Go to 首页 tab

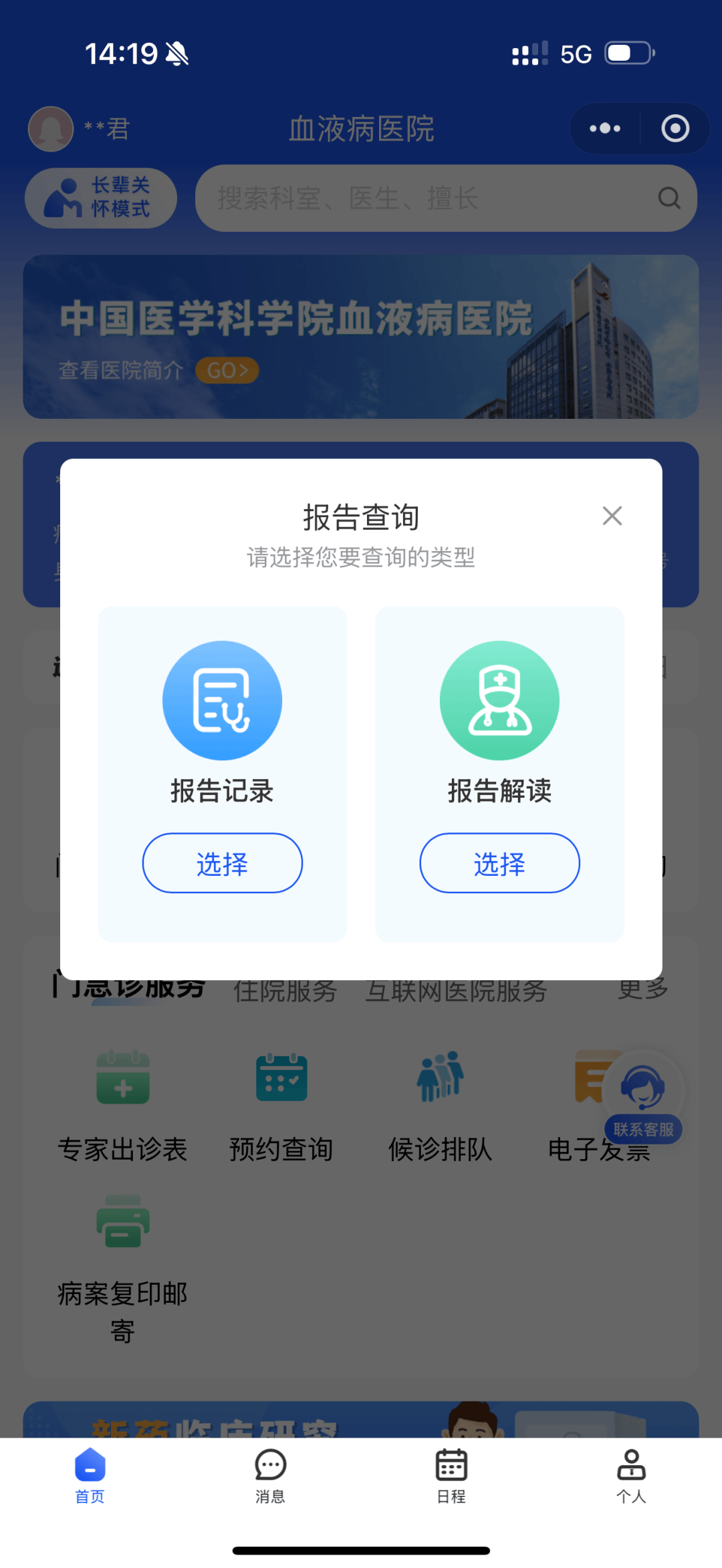click(x=90, y=1476)
